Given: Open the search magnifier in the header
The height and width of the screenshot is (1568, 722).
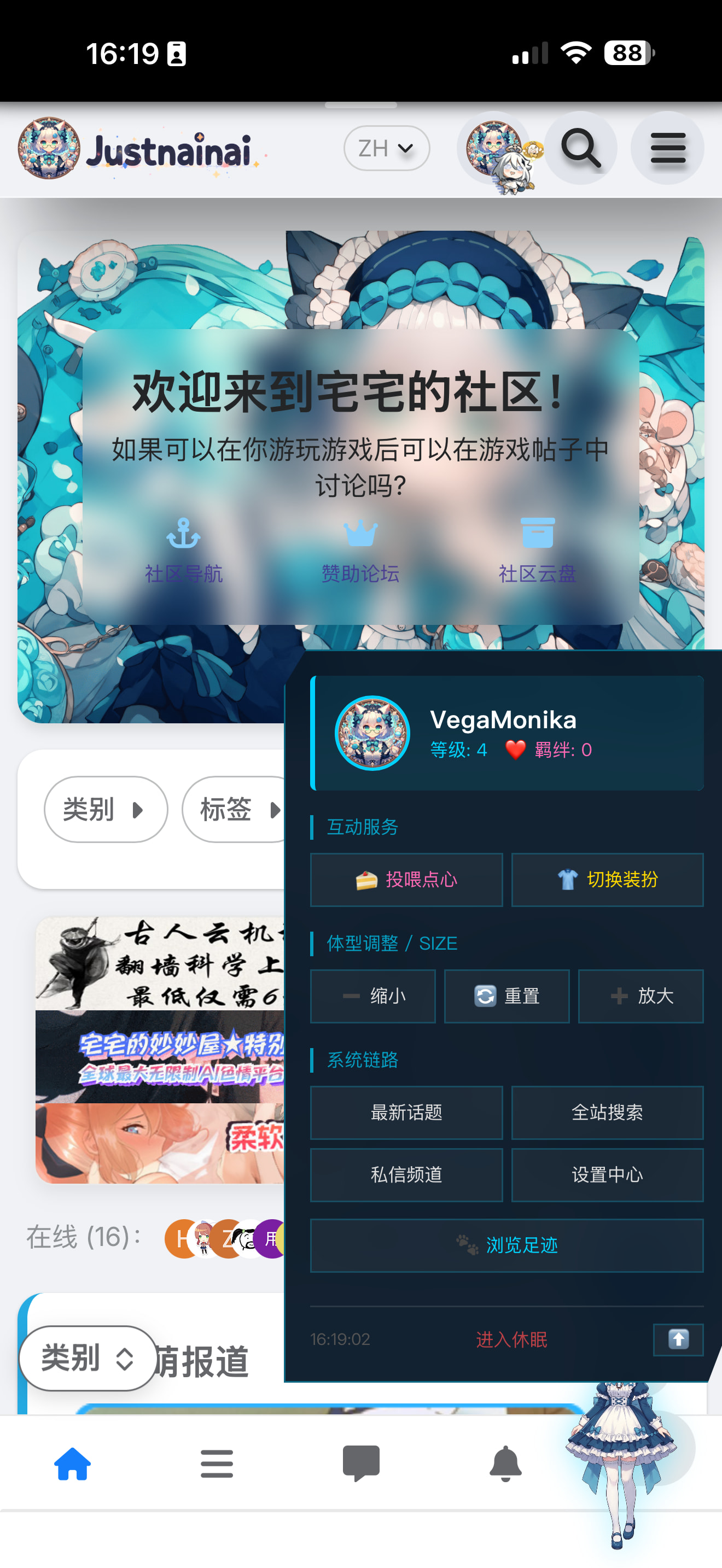Looking at the screenshot, I should tap(581, 148).
